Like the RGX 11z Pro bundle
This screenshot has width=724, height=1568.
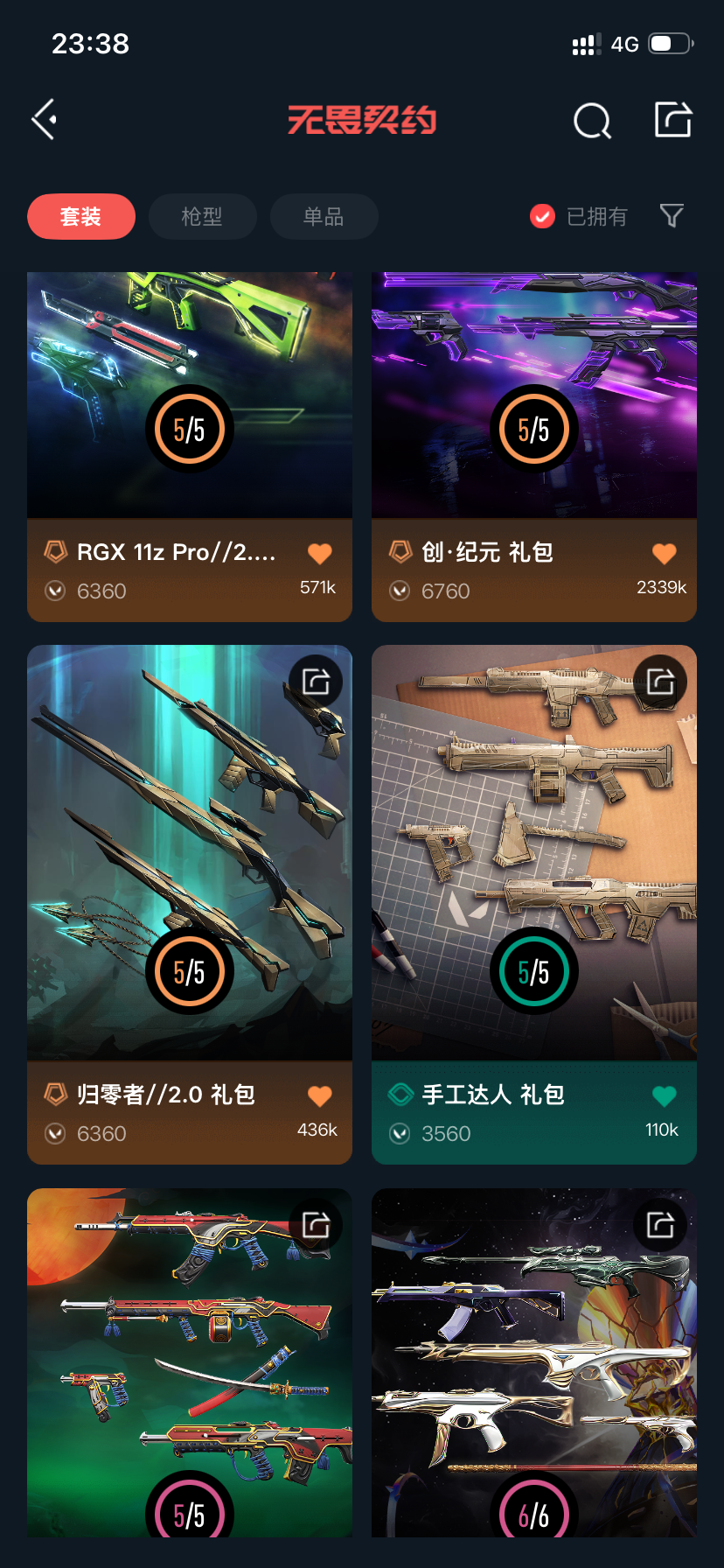[x=320, y=553]
